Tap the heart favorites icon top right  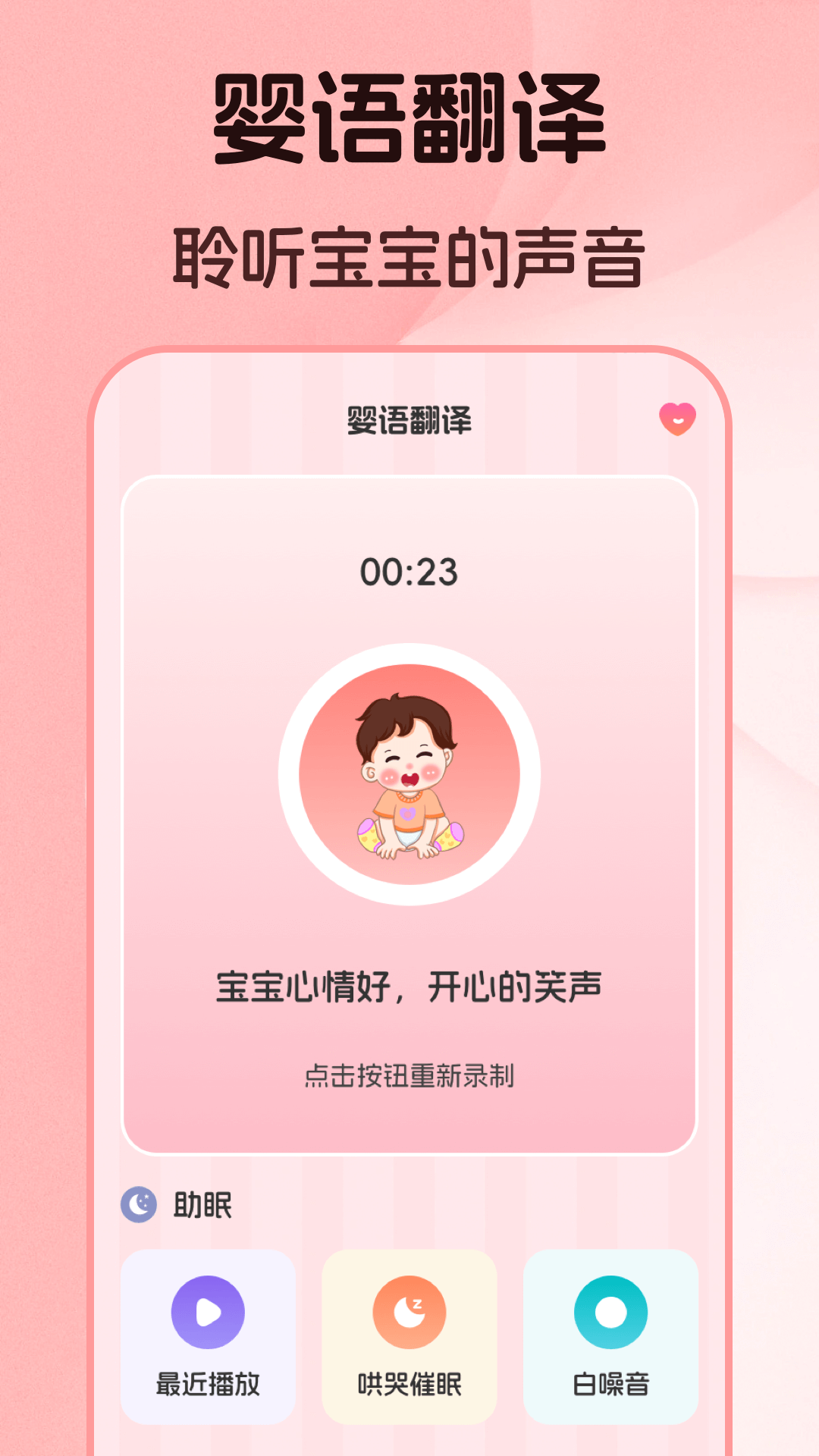[x=676, y=418]
